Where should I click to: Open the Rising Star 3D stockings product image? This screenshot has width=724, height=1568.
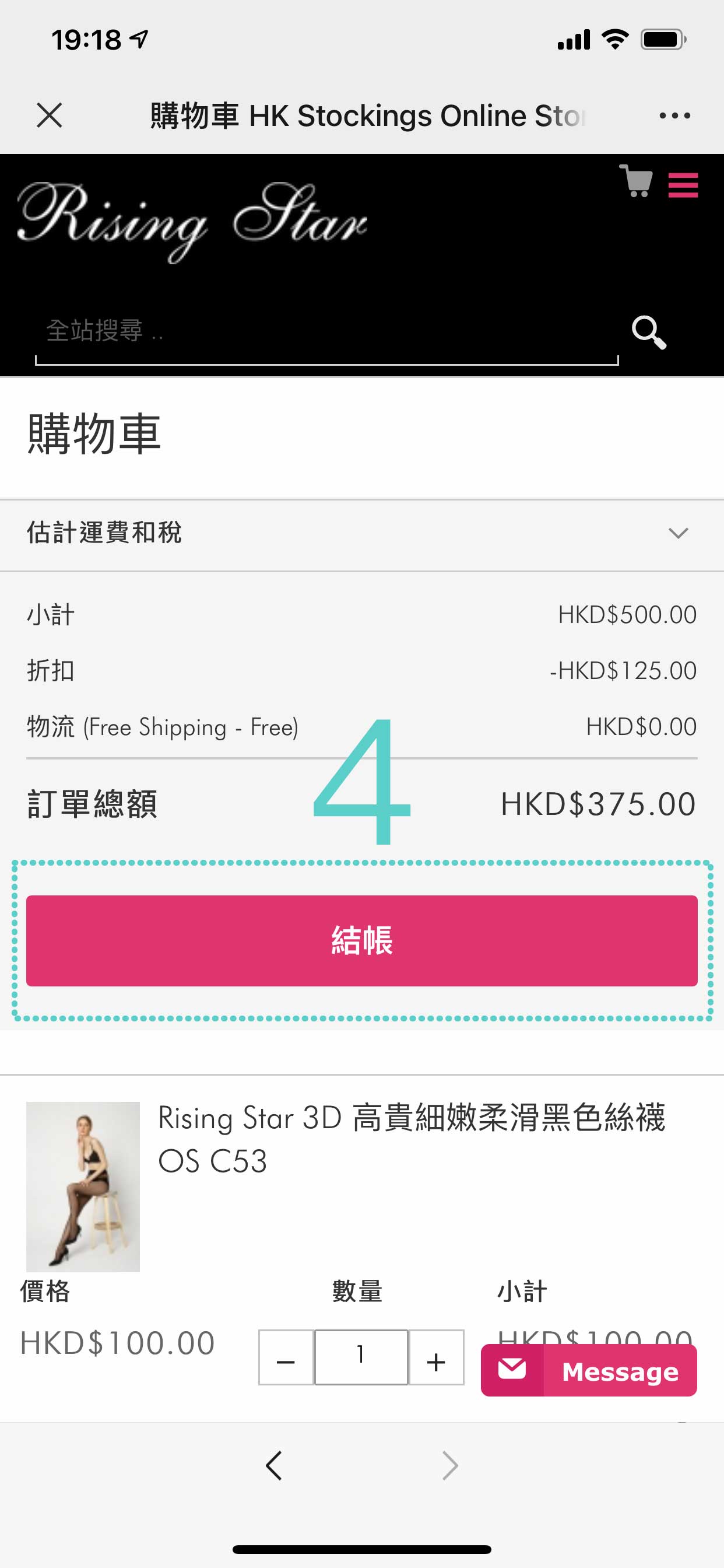(x=83, y=1186)
